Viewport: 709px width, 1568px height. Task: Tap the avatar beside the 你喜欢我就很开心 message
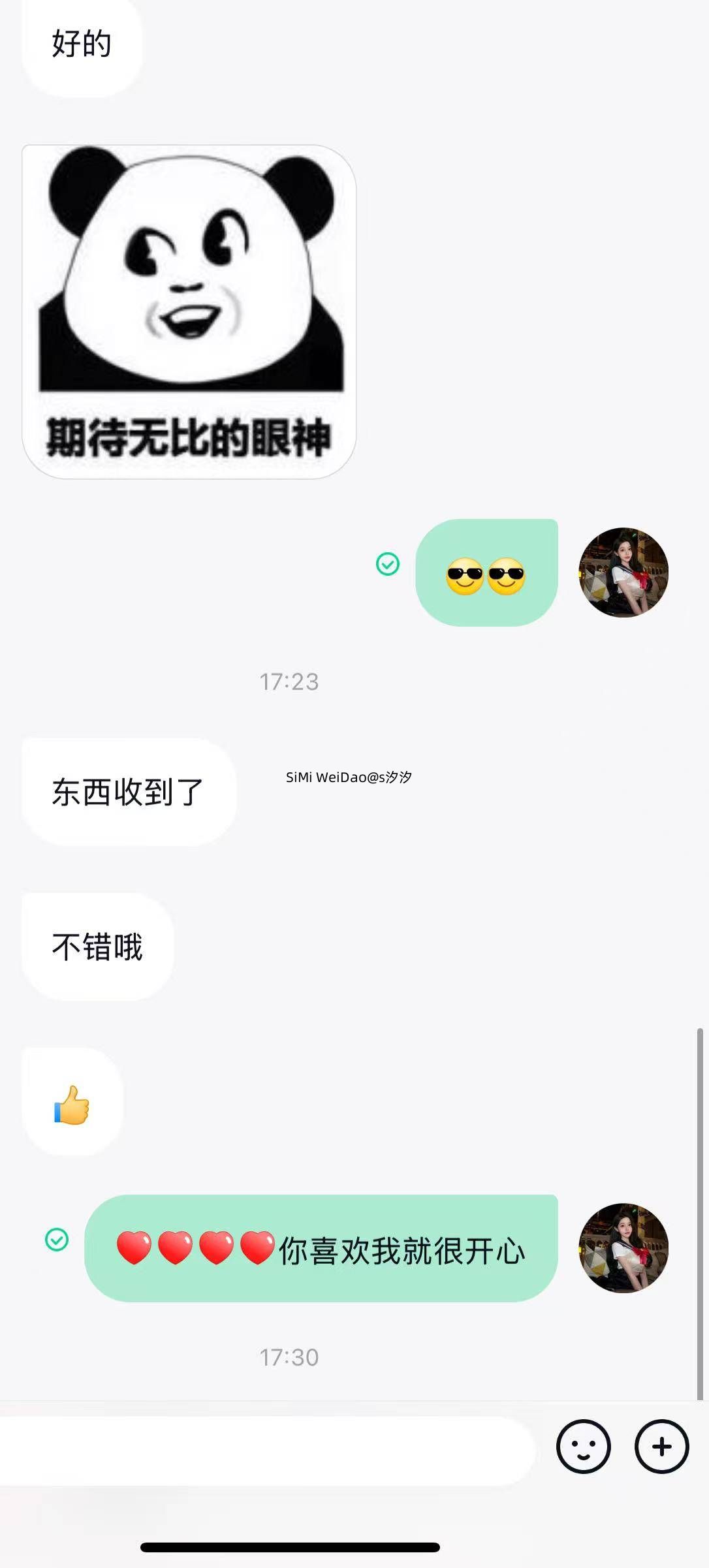(623, 1248)
